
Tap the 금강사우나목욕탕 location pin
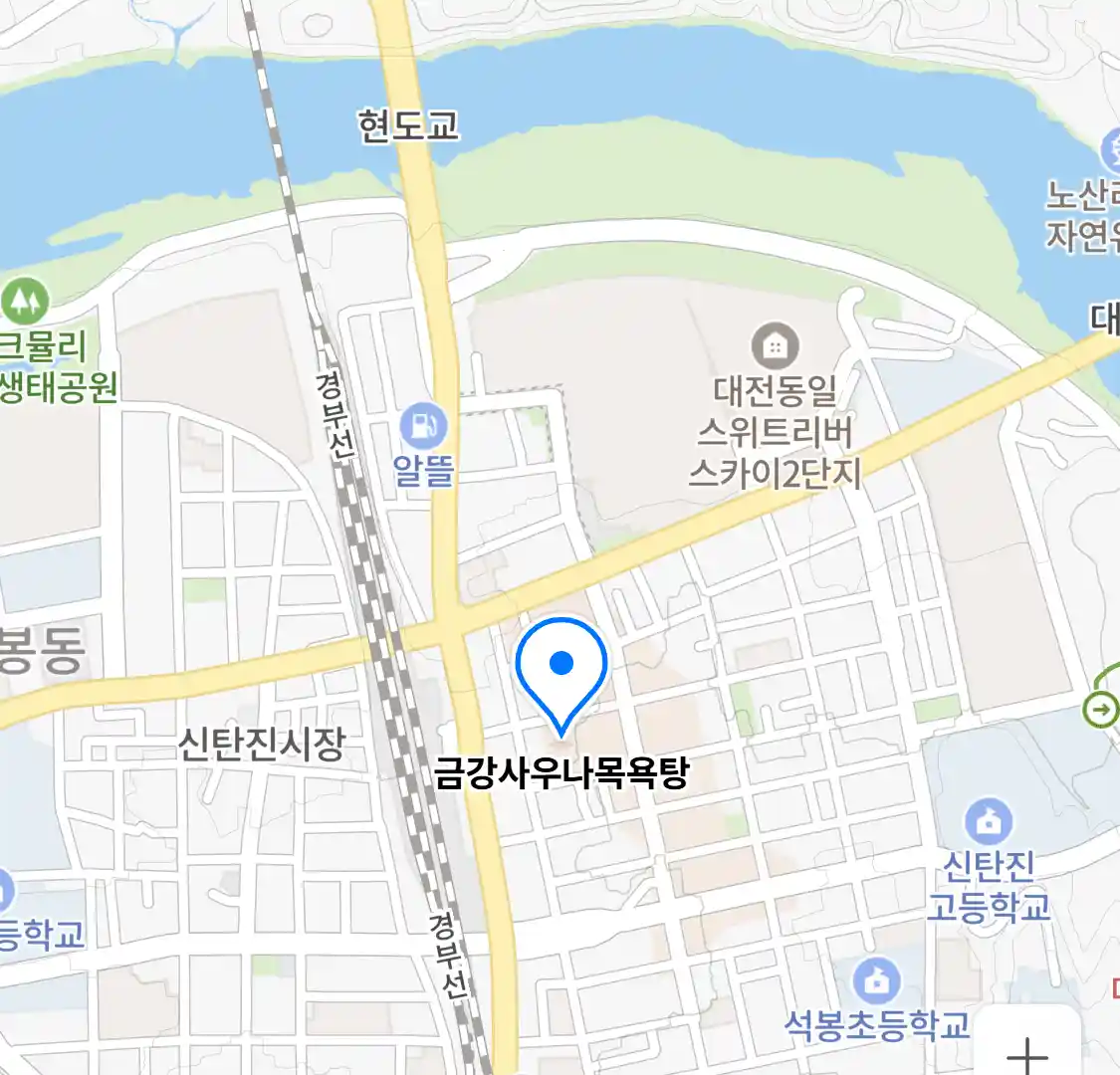pos(561,668)
